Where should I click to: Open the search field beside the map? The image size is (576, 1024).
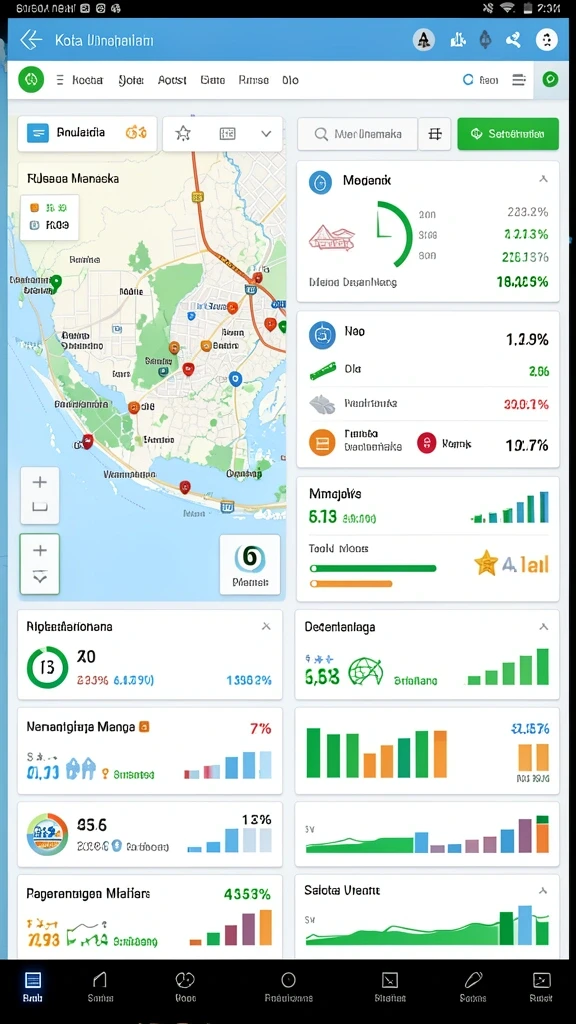click(x=357, y=134)
